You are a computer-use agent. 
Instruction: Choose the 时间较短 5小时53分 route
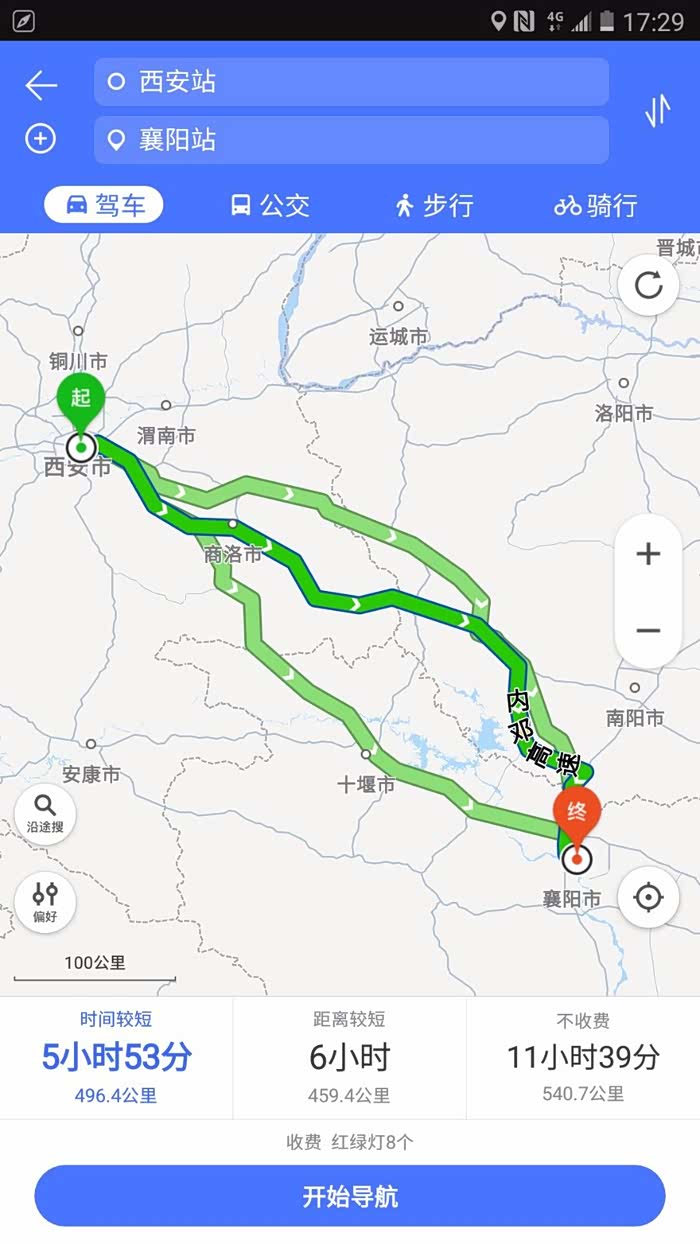click(116, 1057)
